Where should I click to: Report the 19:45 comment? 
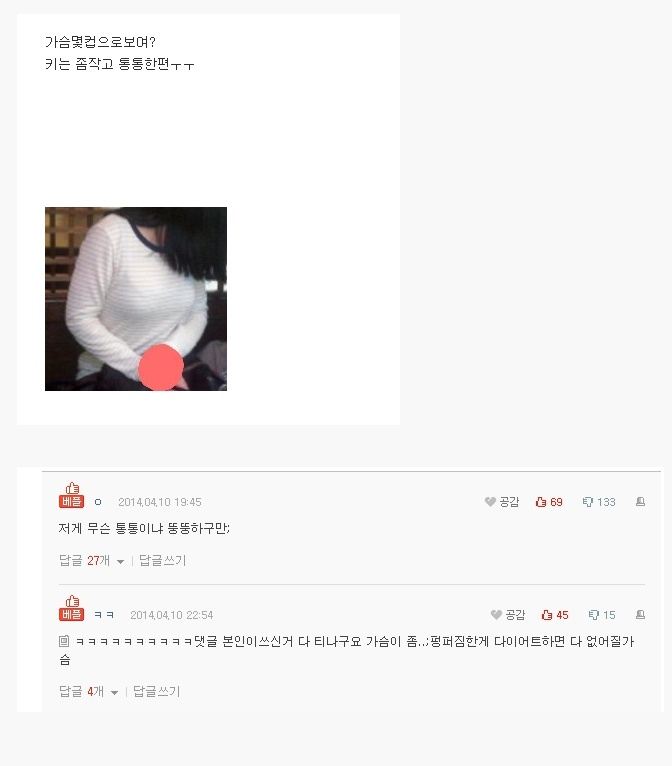640,502
